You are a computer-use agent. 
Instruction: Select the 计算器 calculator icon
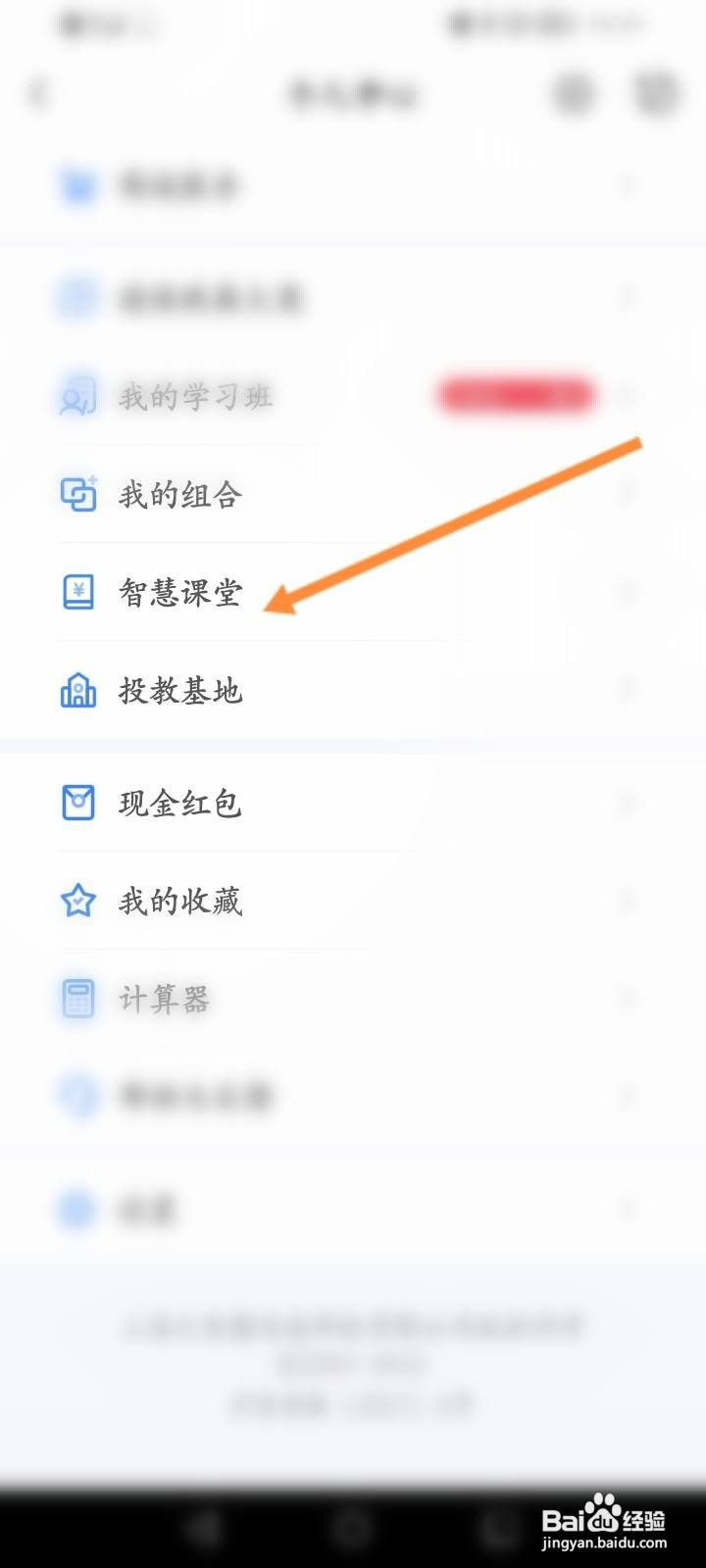[76, 998]
